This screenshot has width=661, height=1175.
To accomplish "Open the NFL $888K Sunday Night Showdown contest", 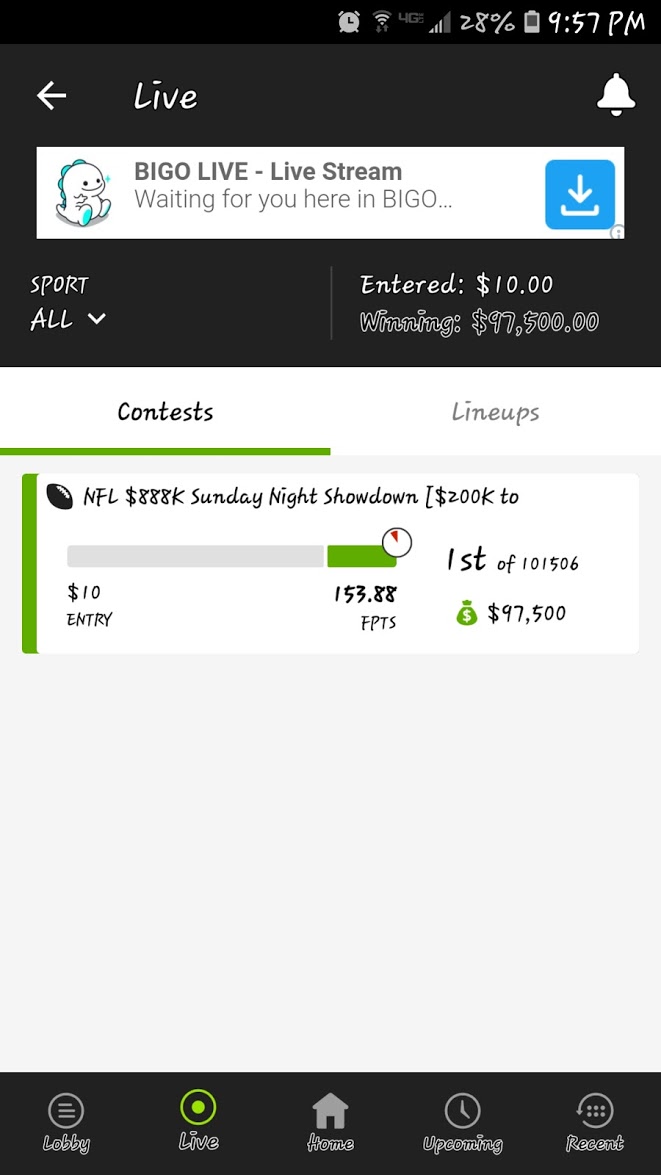I will [x=330, y=564].
